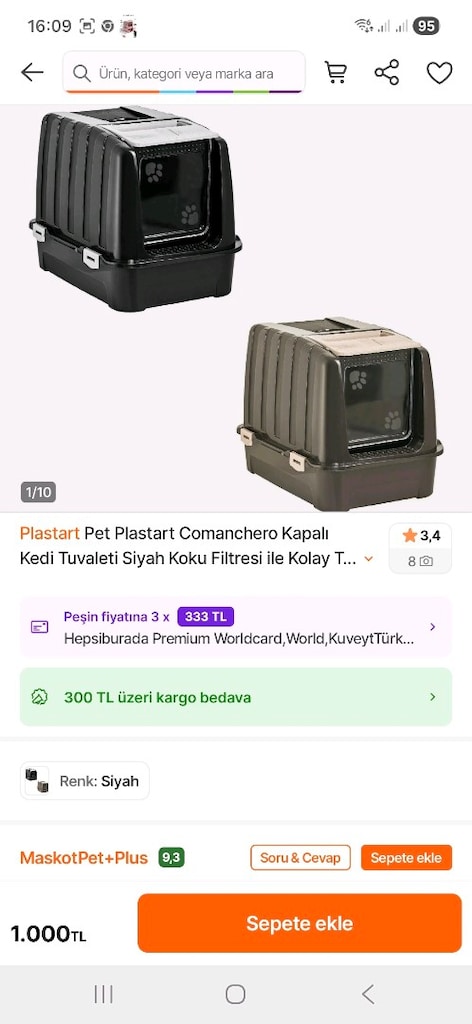
Task: Open recent apps from the navigation bar
Action: 103,994
